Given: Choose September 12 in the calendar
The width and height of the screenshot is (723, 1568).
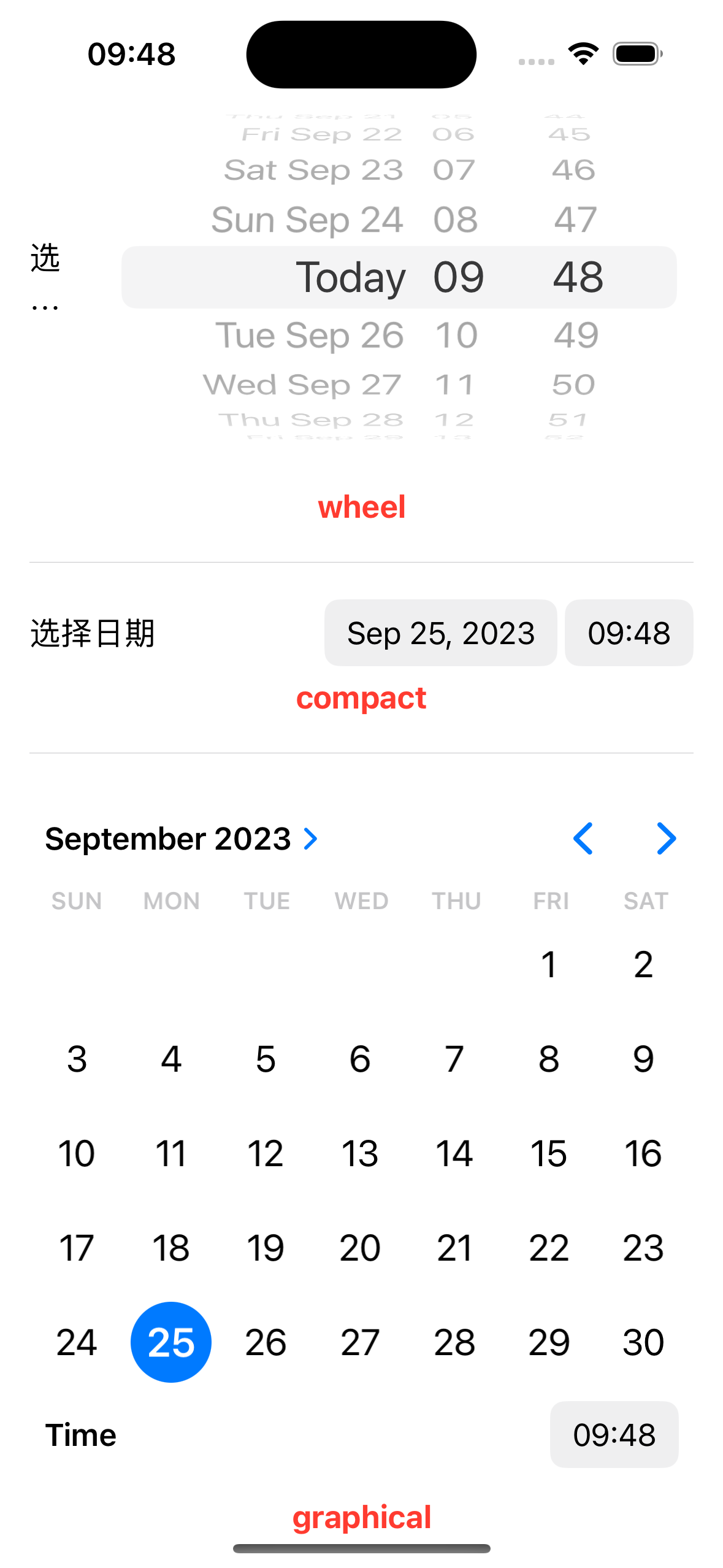Looking at the screenshot, I should 266,1153.
